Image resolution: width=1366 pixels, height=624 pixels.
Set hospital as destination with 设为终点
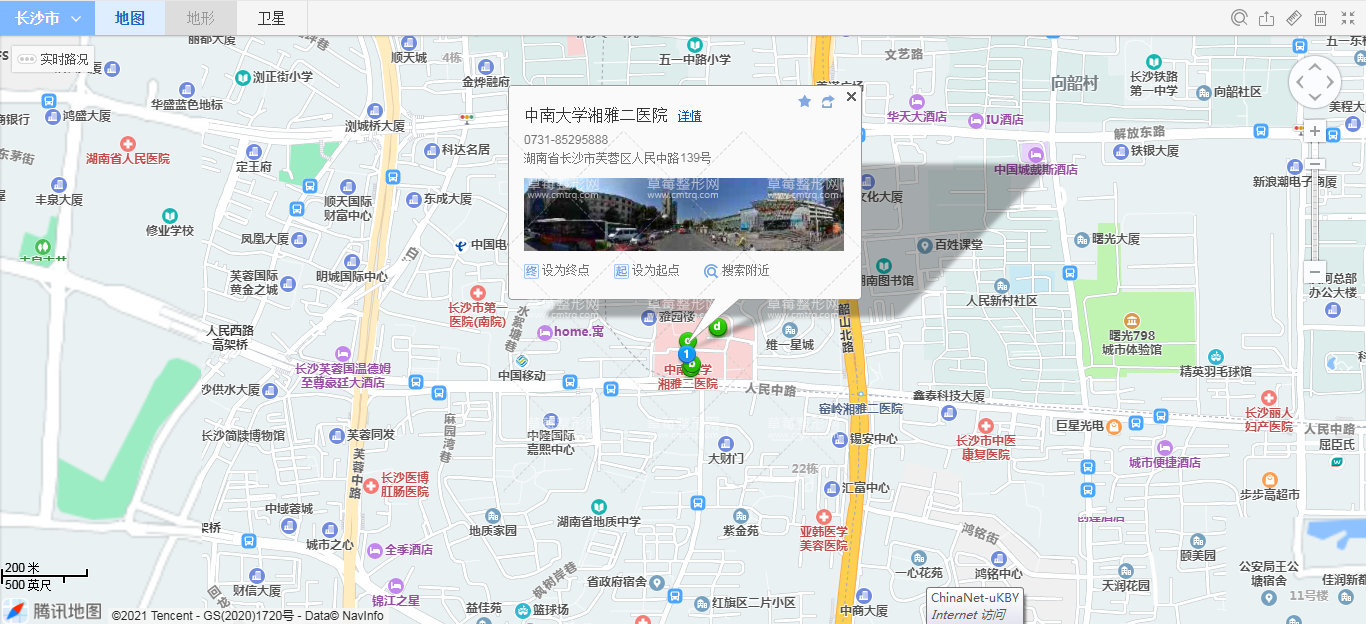pyautogui.click(x=558, y=270)
